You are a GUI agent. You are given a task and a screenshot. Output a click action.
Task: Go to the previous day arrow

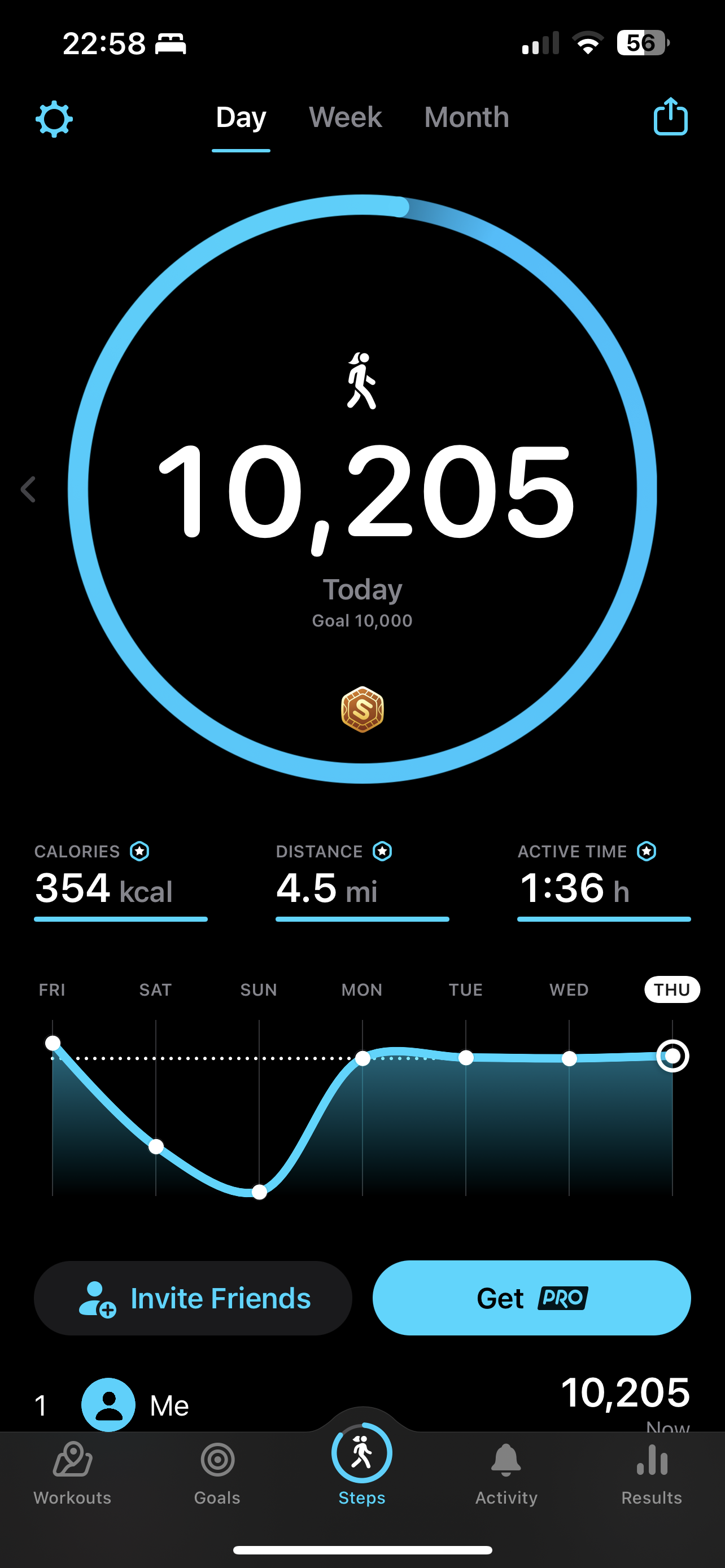point(28,489)
